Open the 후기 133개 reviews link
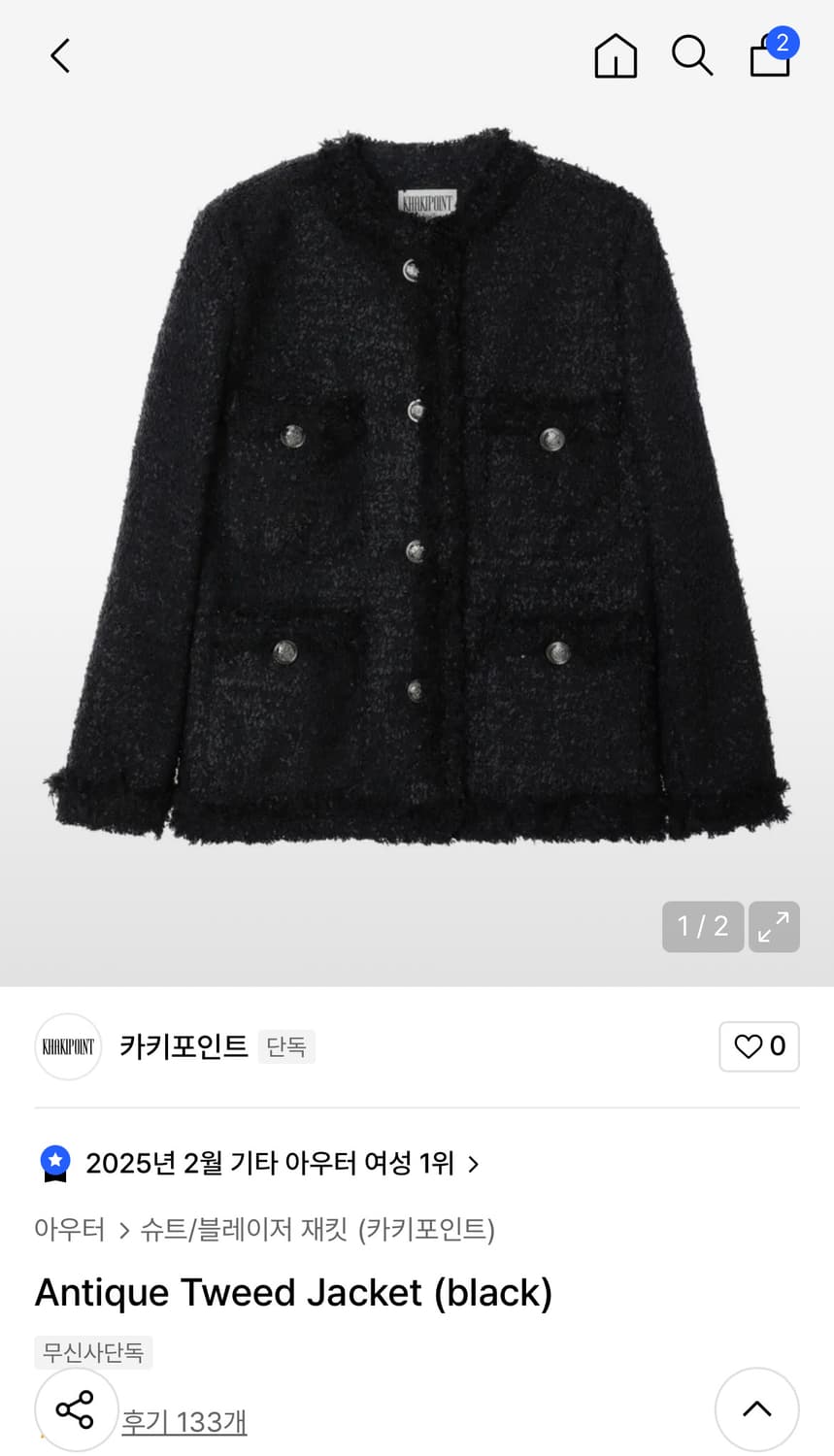 click(x=184, y=1420)
